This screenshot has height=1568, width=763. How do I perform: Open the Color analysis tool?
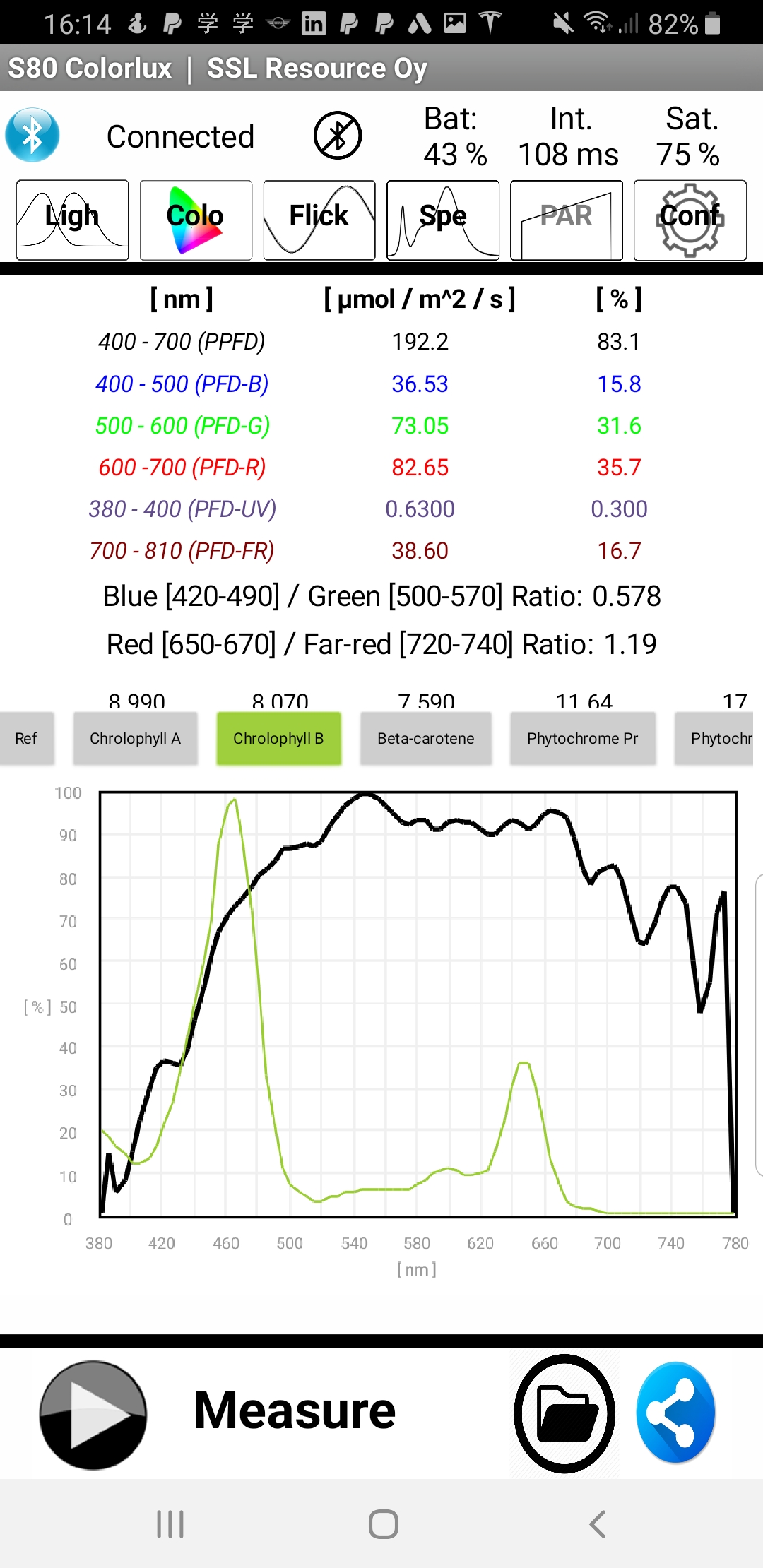tap(195, 219)
